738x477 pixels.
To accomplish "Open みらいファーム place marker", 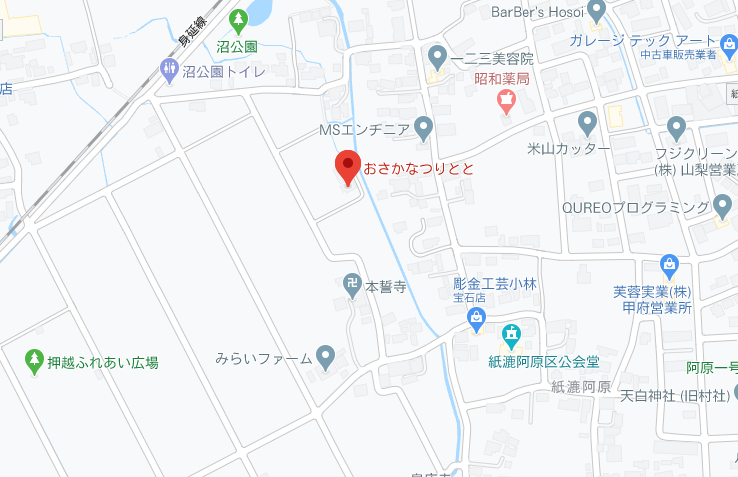I will point(325,355).
